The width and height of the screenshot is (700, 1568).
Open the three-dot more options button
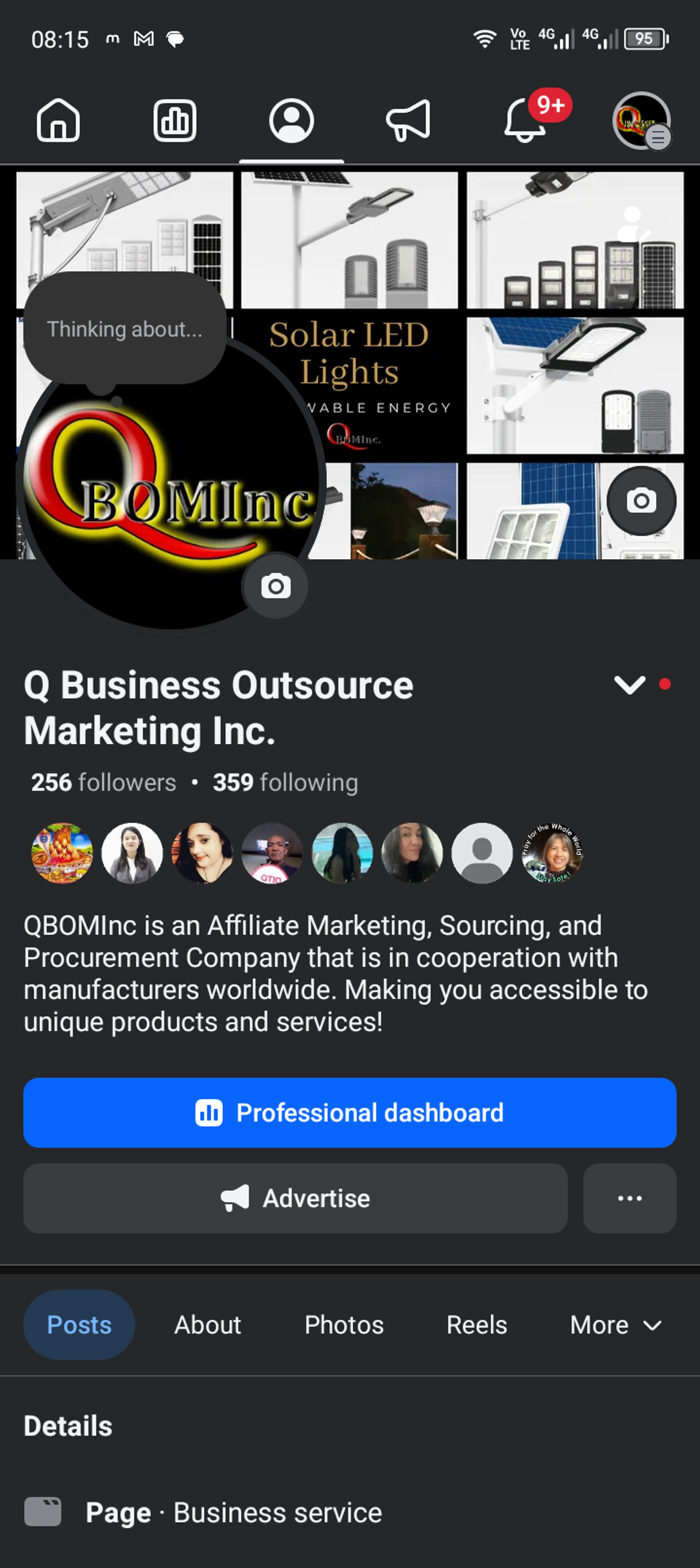pyautogui.click(x=629, y=1198)
